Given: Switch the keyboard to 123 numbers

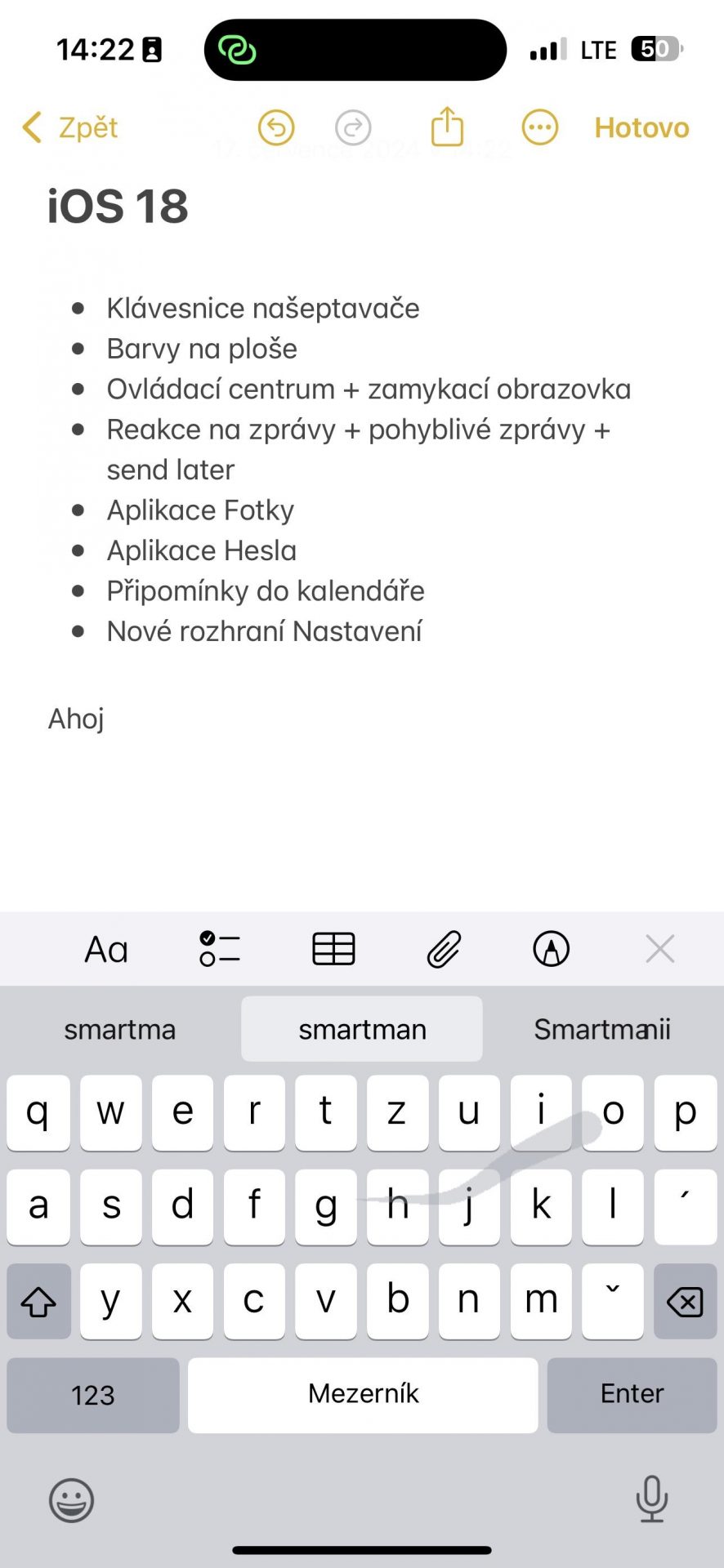Looking at the screenshot, I should [x=93, y=1395].
